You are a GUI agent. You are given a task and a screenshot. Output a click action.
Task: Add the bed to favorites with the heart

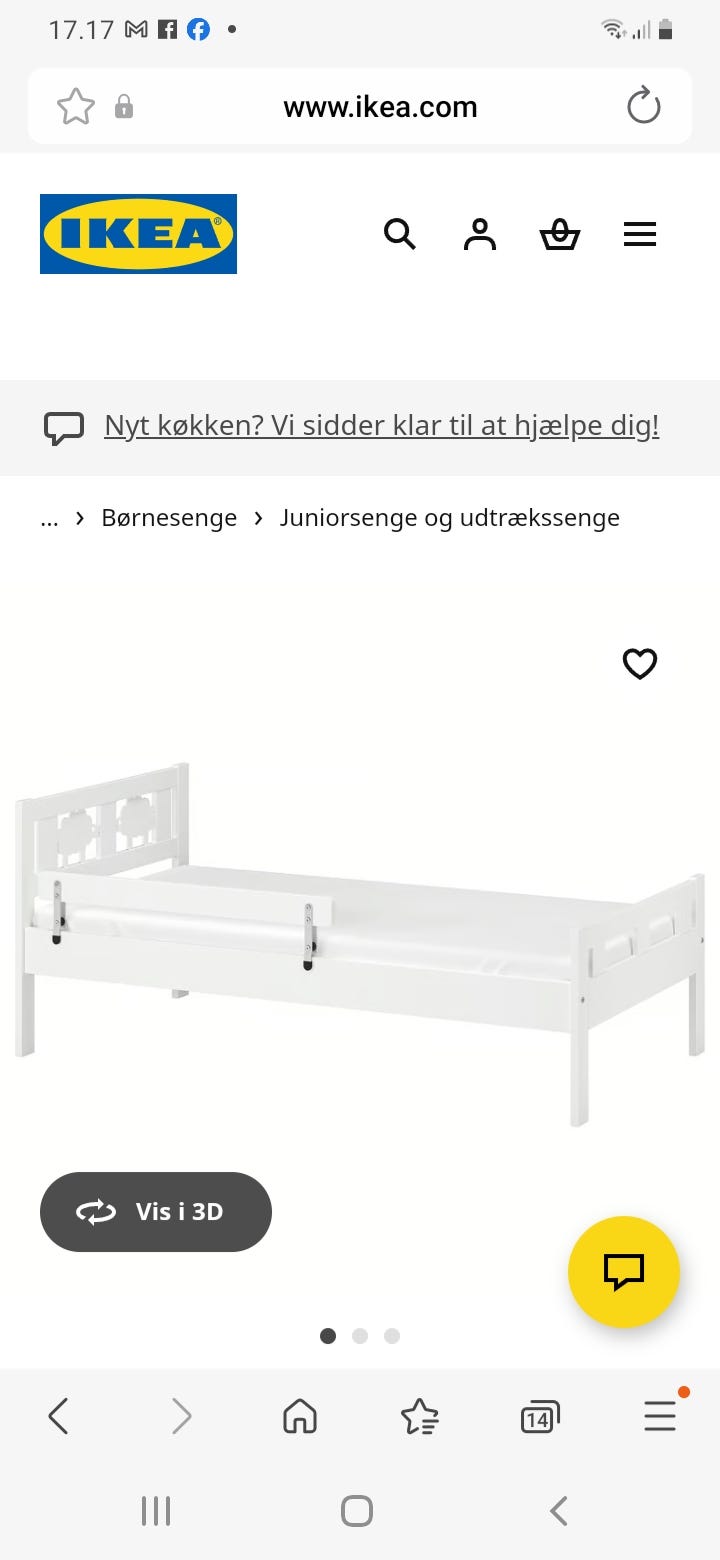(x=639, y=663)
